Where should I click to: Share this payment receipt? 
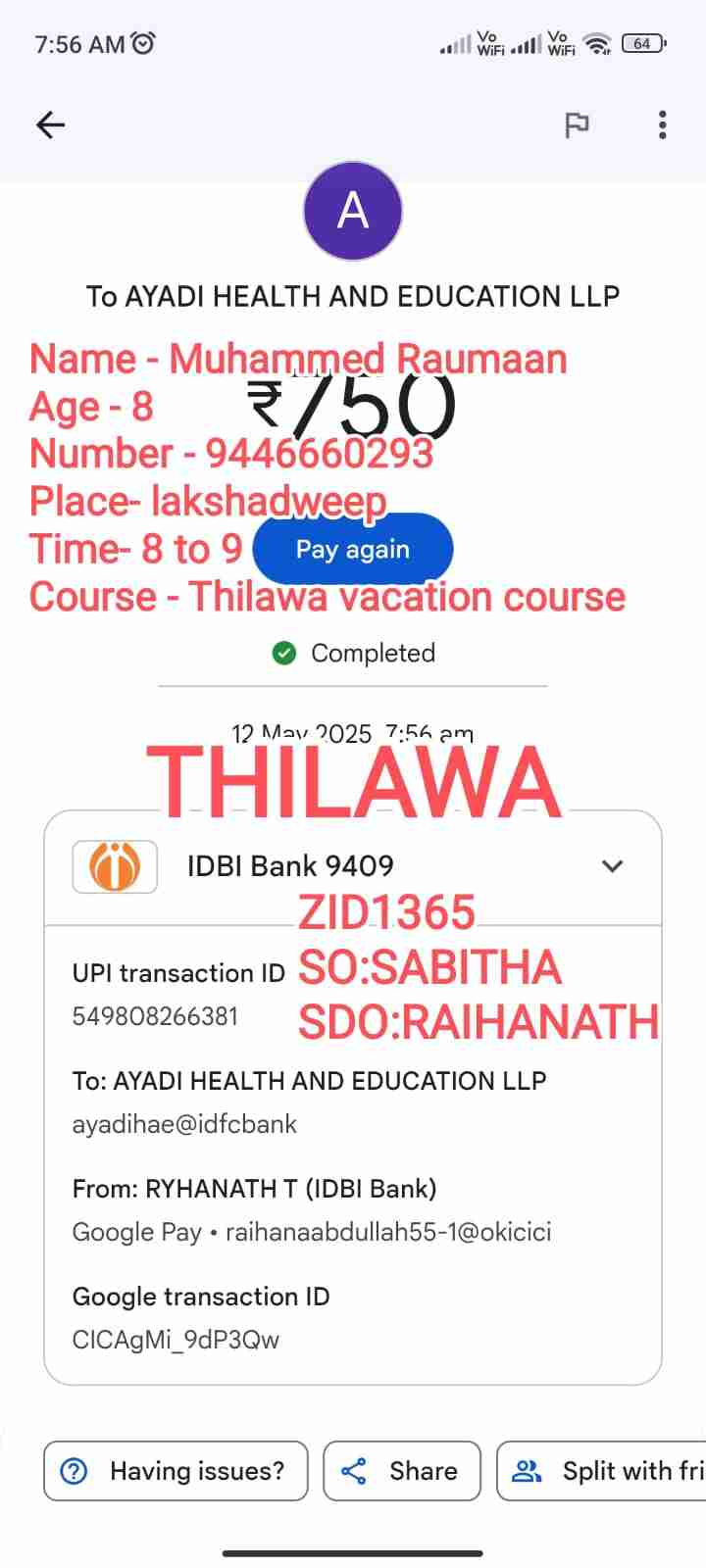pyautogui.click(x=401, y=1470)
